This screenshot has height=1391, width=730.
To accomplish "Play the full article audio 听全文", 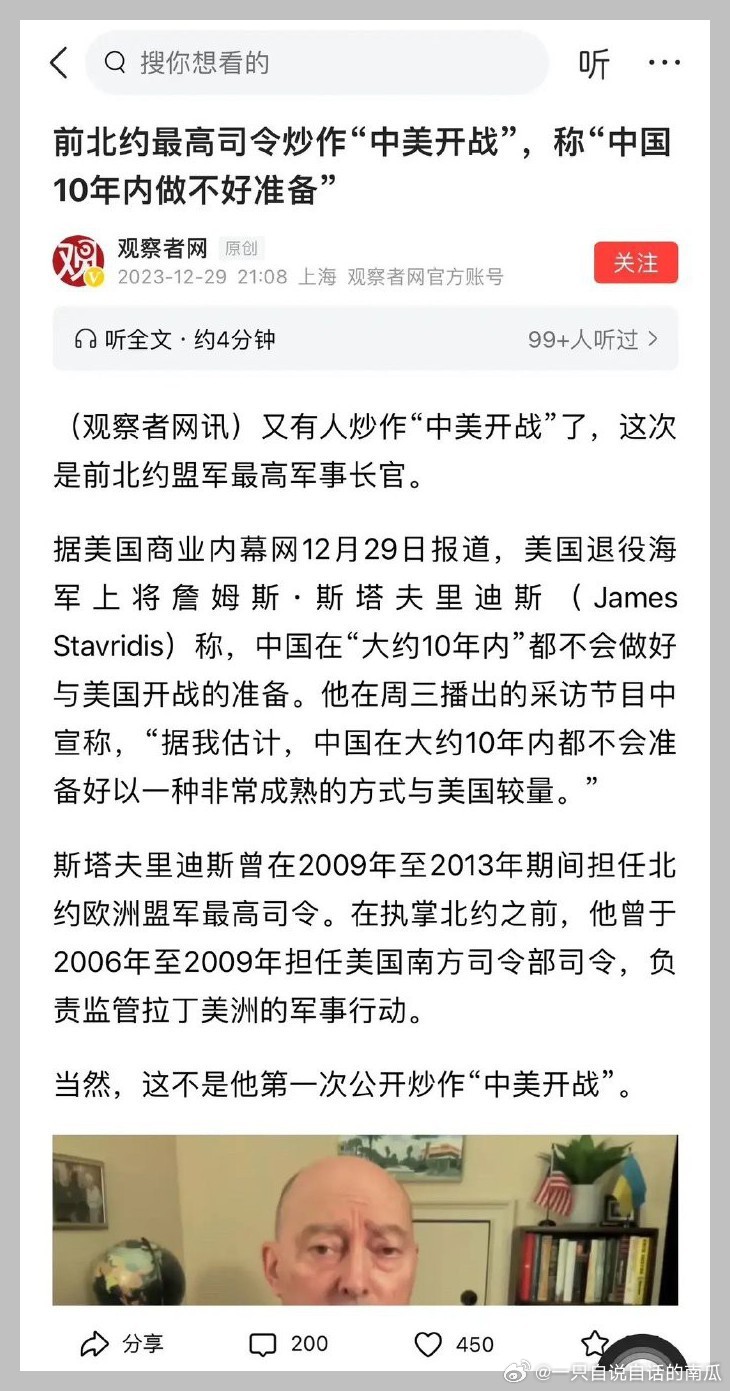I will [x=175, y=339].
